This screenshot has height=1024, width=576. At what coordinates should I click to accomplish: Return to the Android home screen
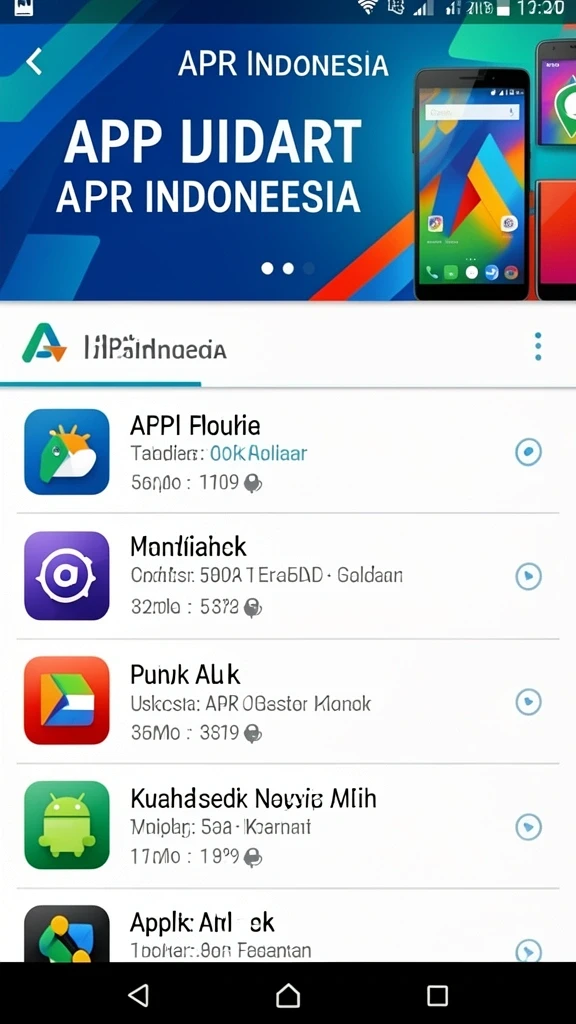pos(288,995)
